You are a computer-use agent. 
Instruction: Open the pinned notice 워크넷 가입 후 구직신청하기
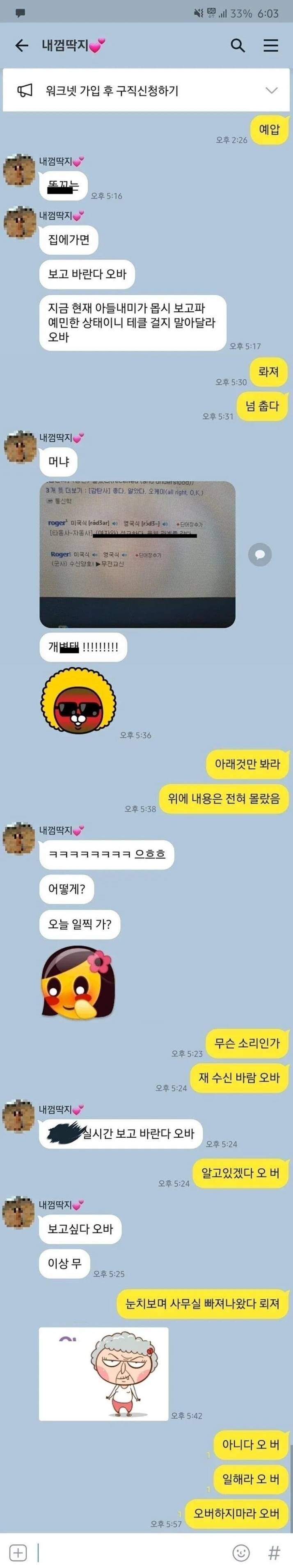pyautogui.click(x=113, y=91)
